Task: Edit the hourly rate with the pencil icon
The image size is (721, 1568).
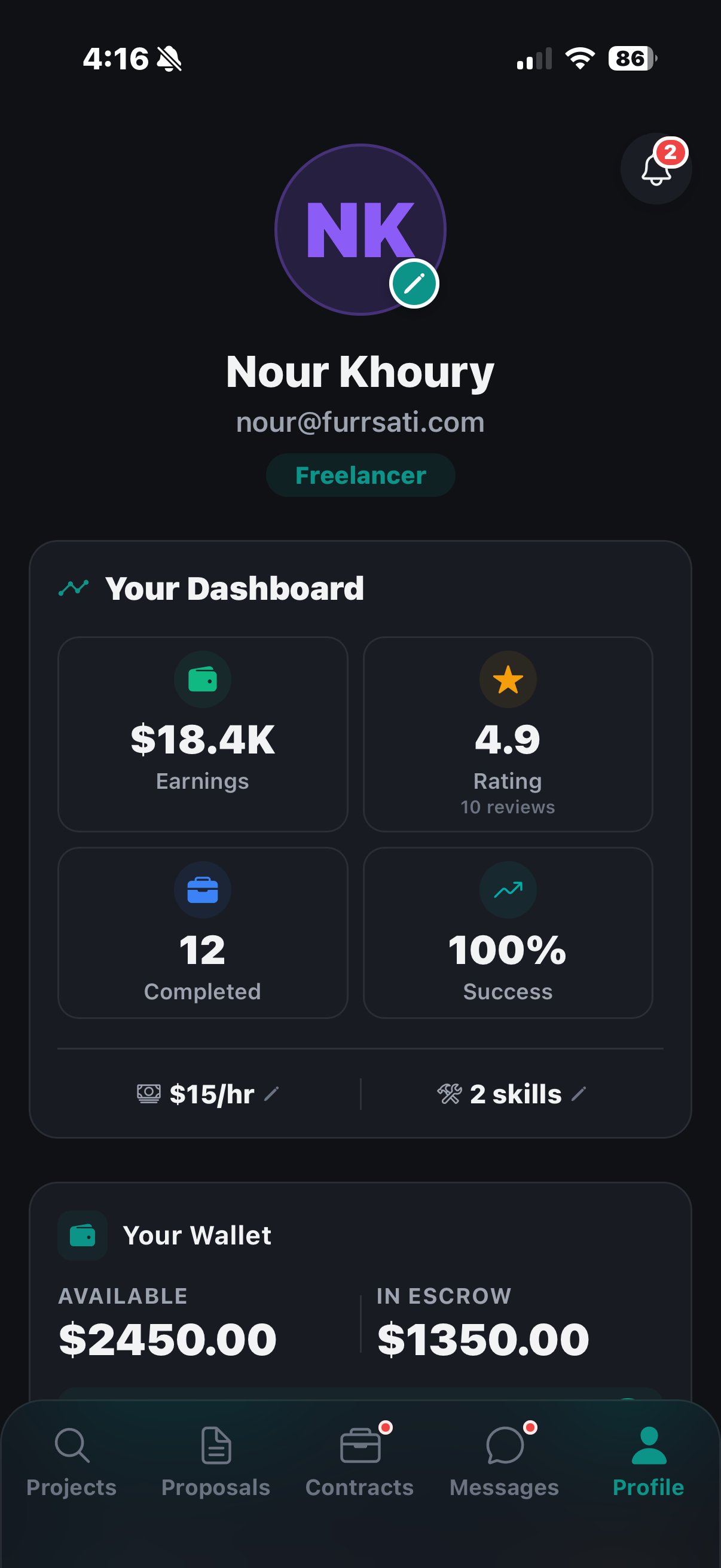Action: click(271, 1094)
